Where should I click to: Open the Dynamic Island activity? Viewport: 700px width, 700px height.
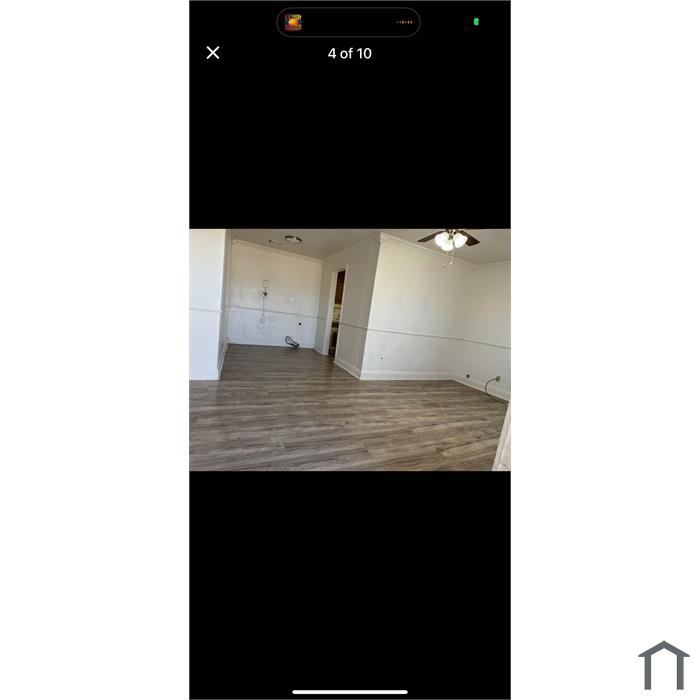[x=348, y=22]
